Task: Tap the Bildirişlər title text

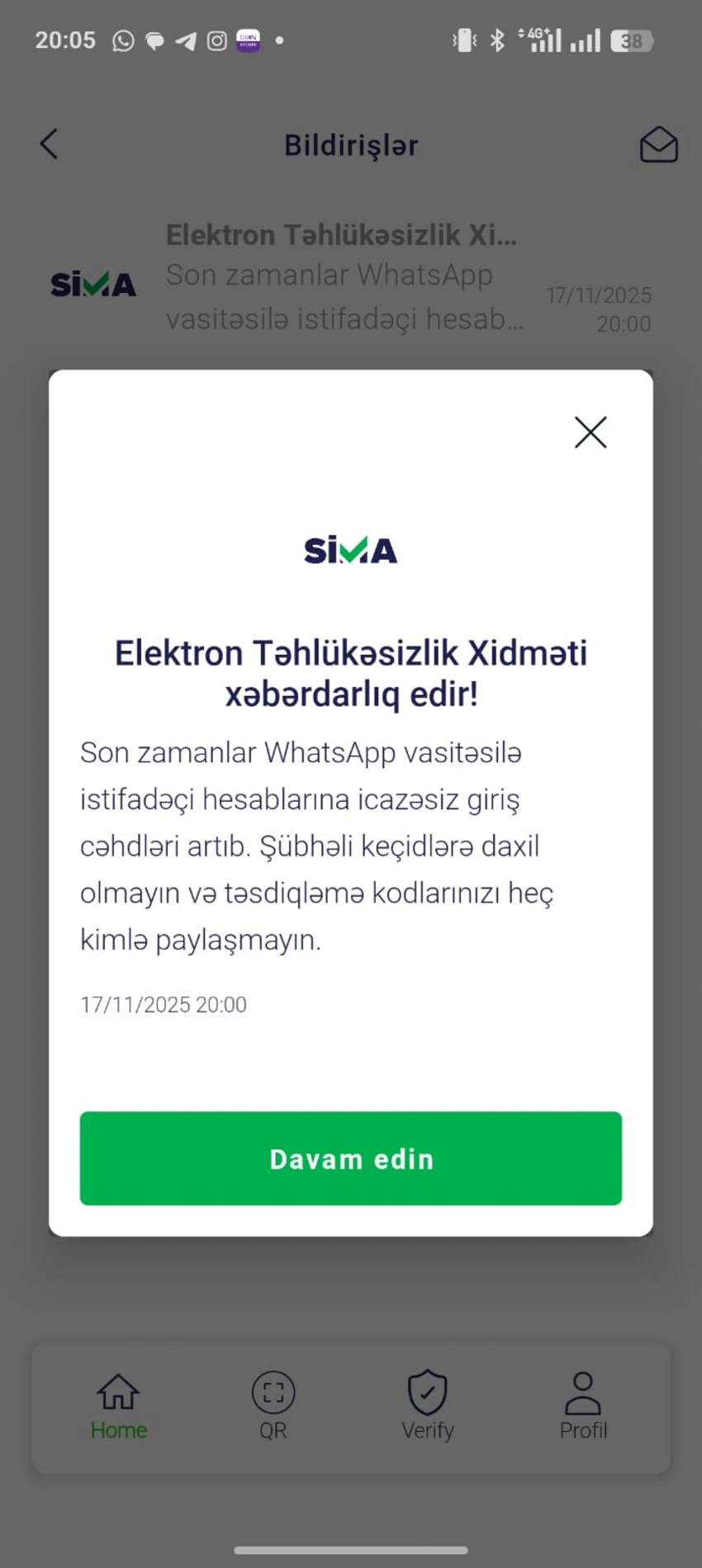Action: (x=351, y=144)
